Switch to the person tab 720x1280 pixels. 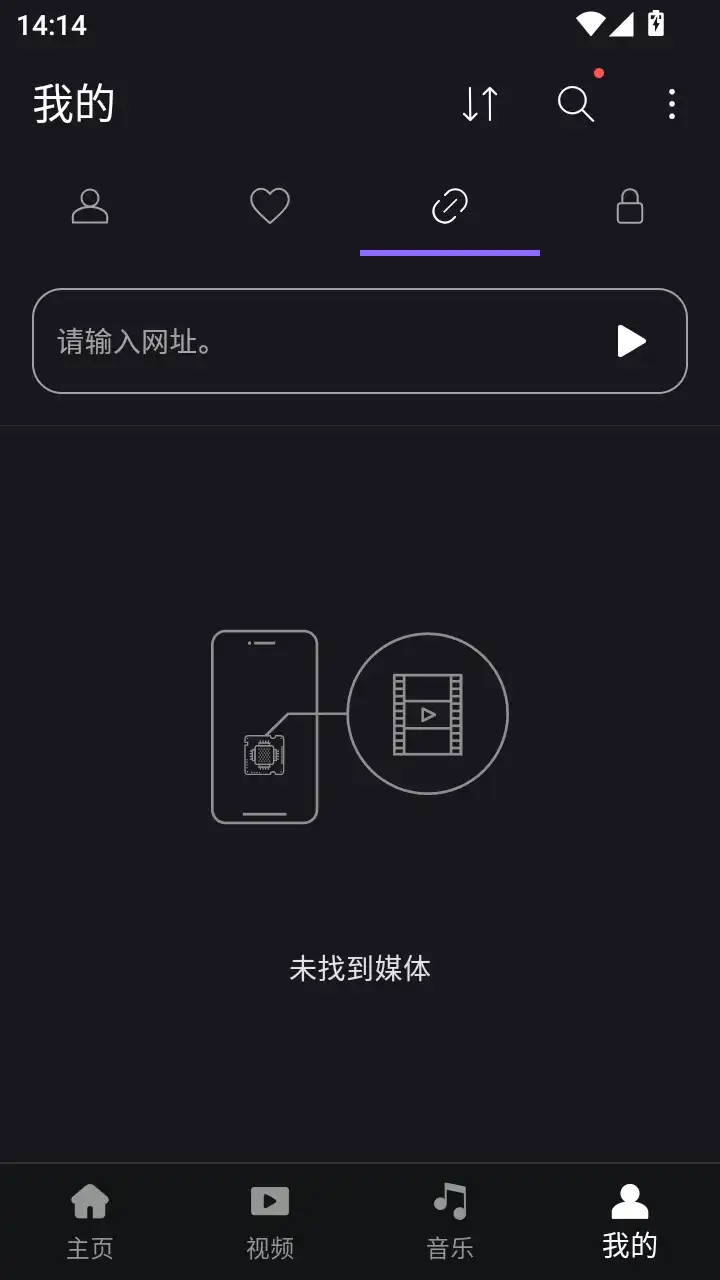(x=90, y=206)
